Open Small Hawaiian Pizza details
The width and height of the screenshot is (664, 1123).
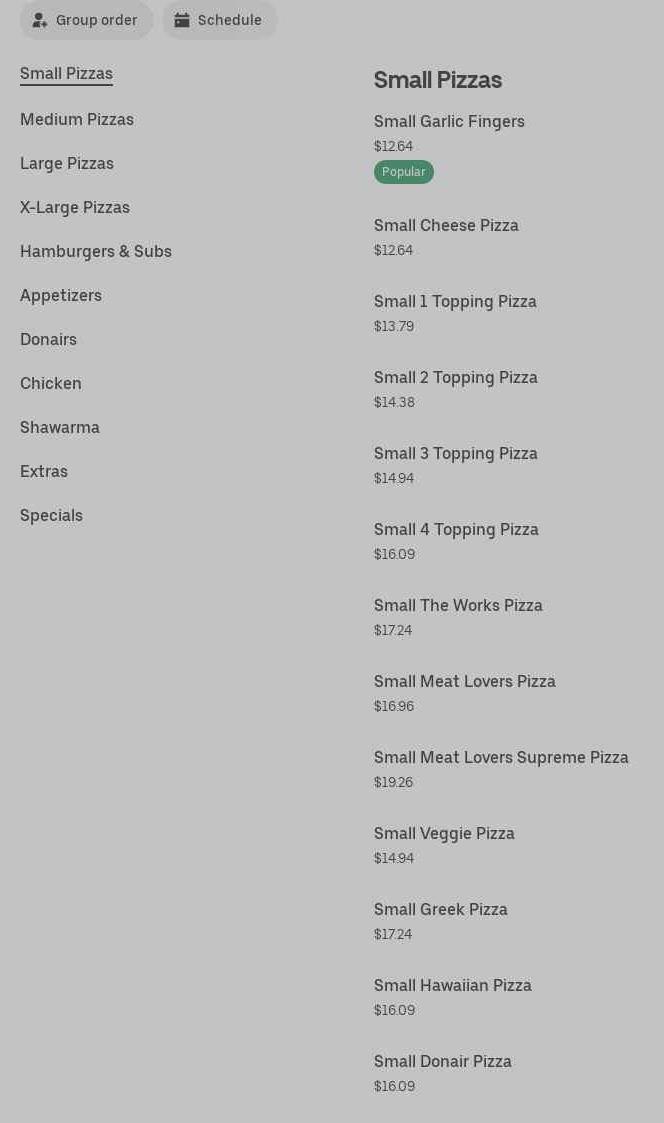coord(452,985)
